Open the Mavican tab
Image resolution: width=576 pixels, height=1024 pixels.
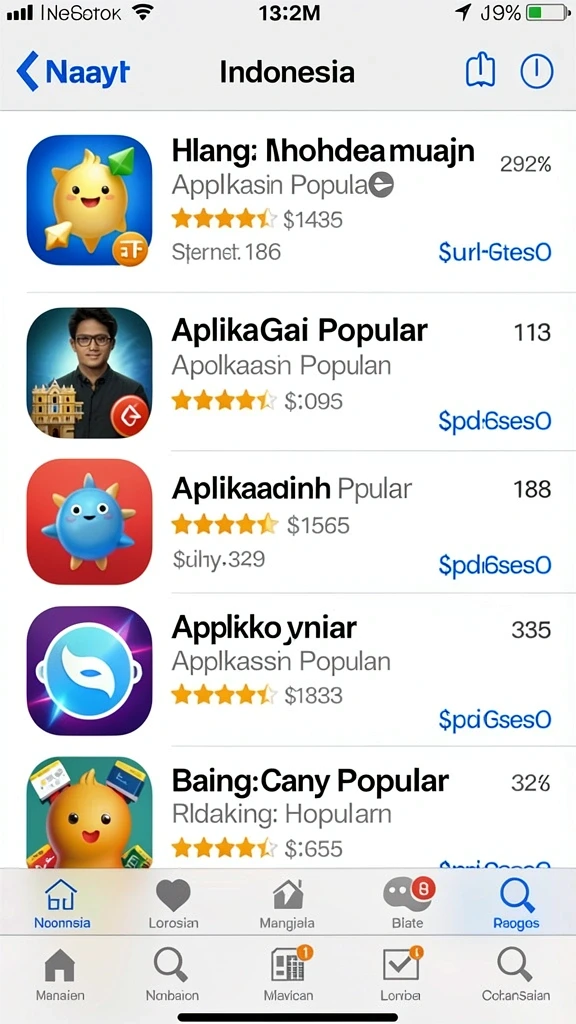(289, 975)
